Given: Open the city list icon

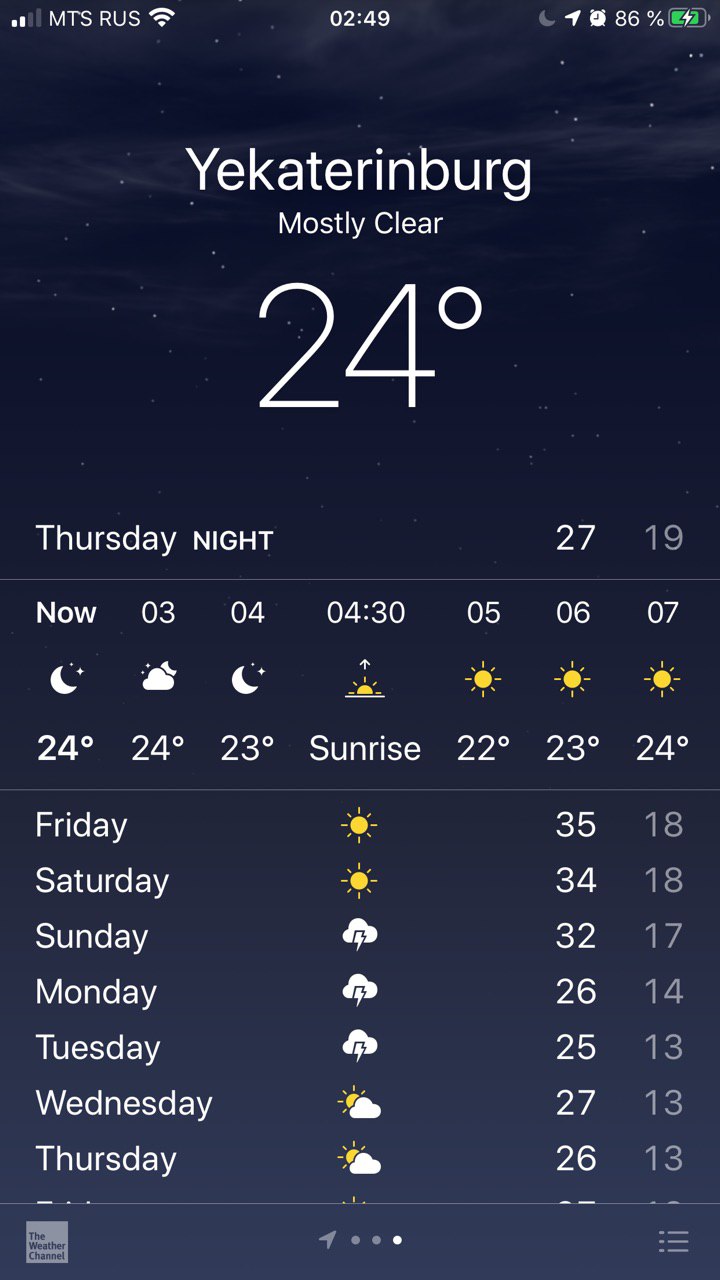Looking at the screenshot, I should [674, 1241].
